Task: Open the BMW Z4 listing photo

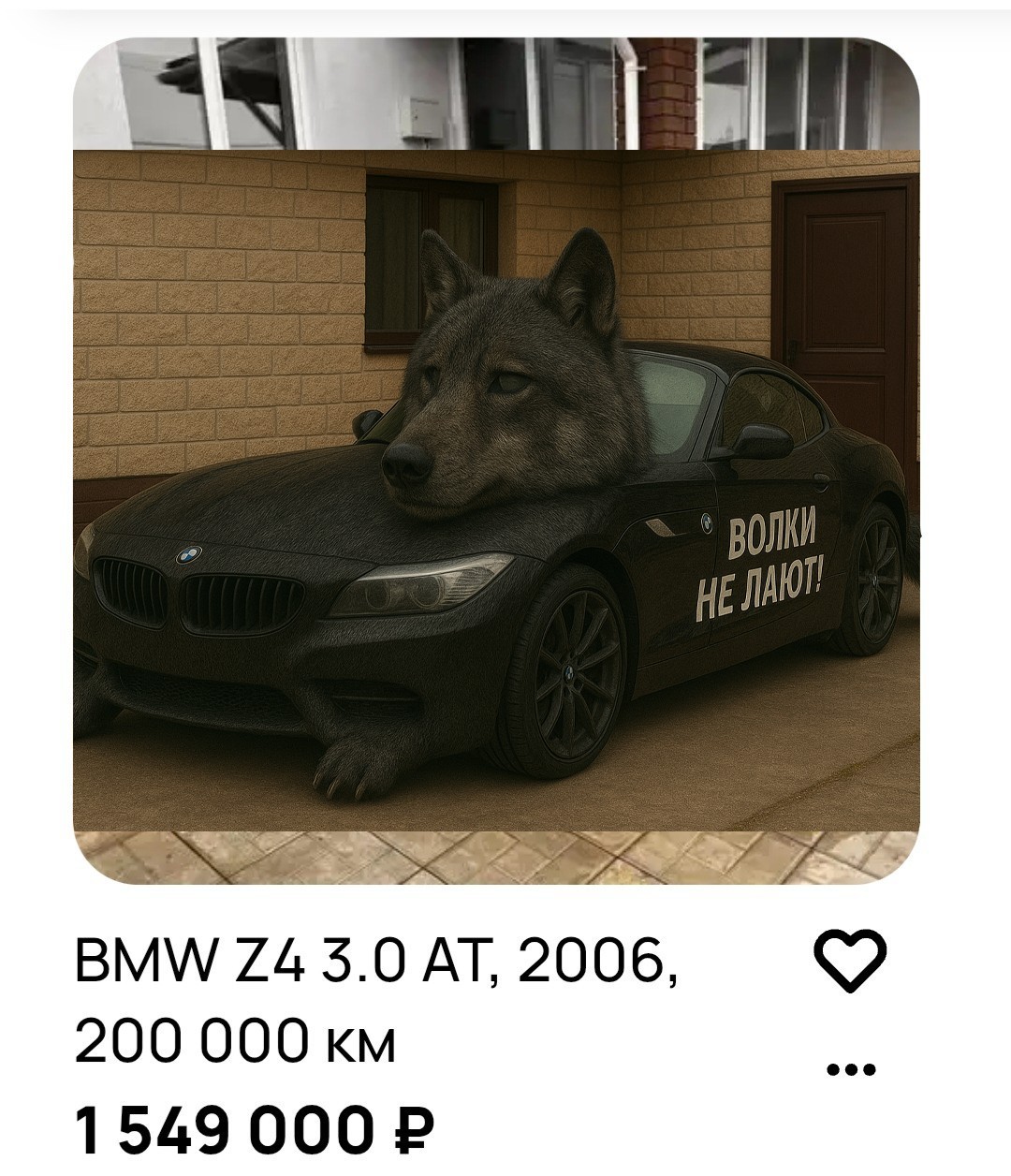Action: click(x=496, y=461)
